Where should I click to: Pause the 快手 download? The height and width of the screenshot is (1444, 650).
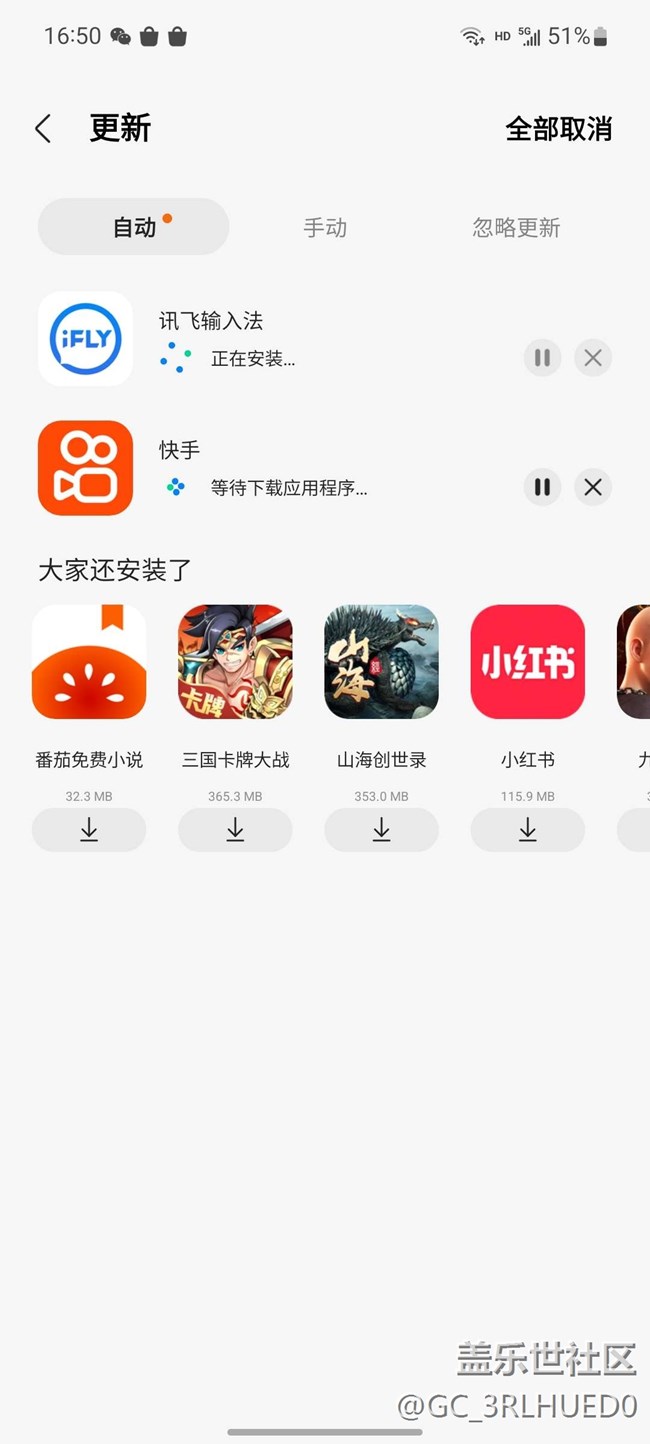[542, 487]
